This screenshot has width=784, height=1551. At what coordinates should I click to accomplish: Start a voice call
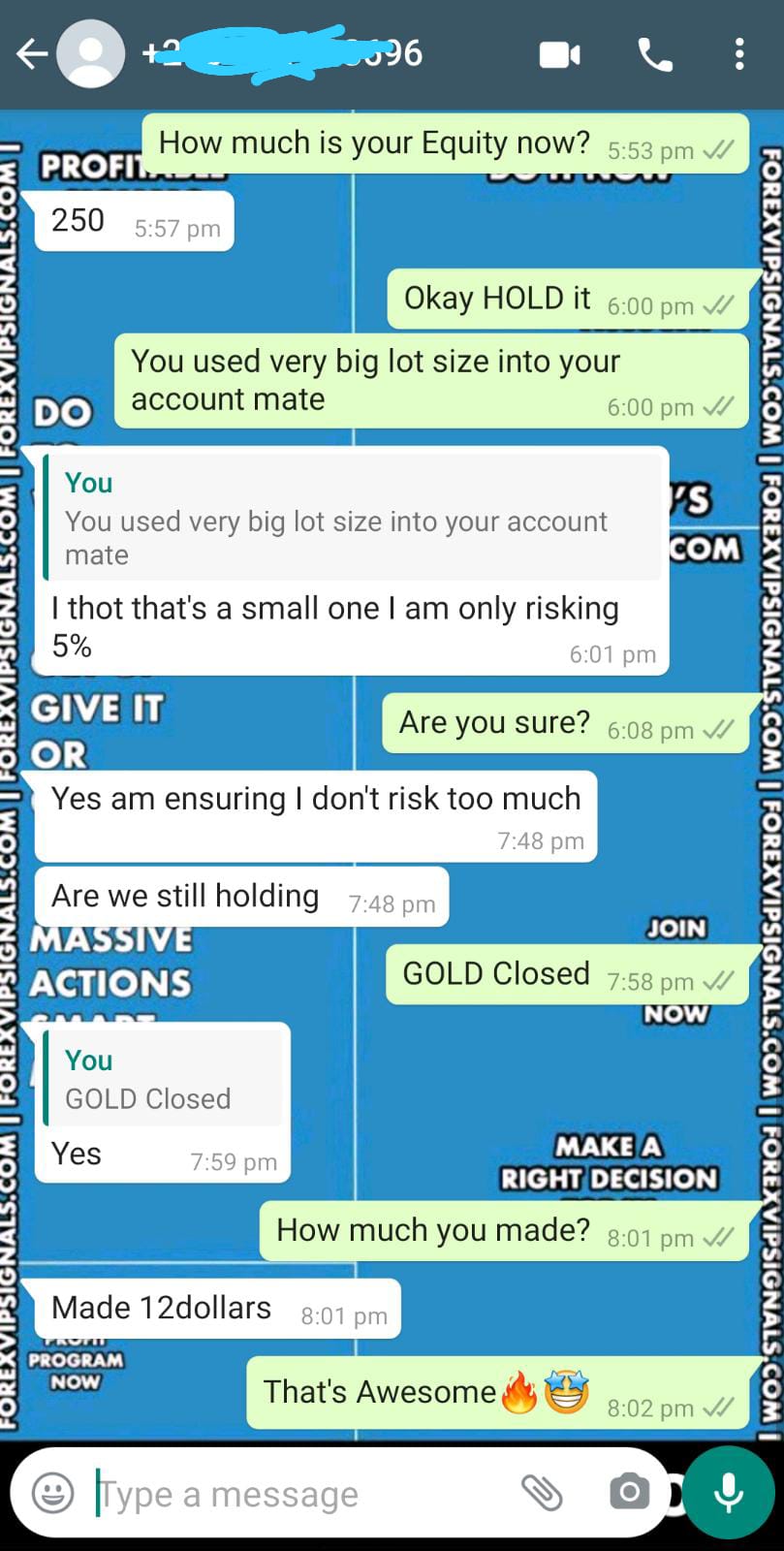click(655, 55)
